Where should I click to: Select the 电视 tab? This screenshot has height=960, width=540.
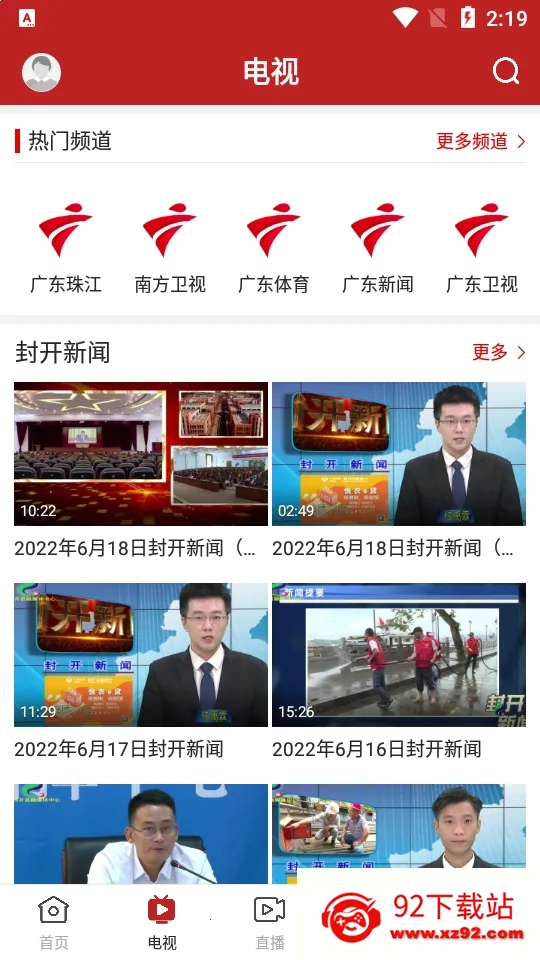[x=162, y=922]
